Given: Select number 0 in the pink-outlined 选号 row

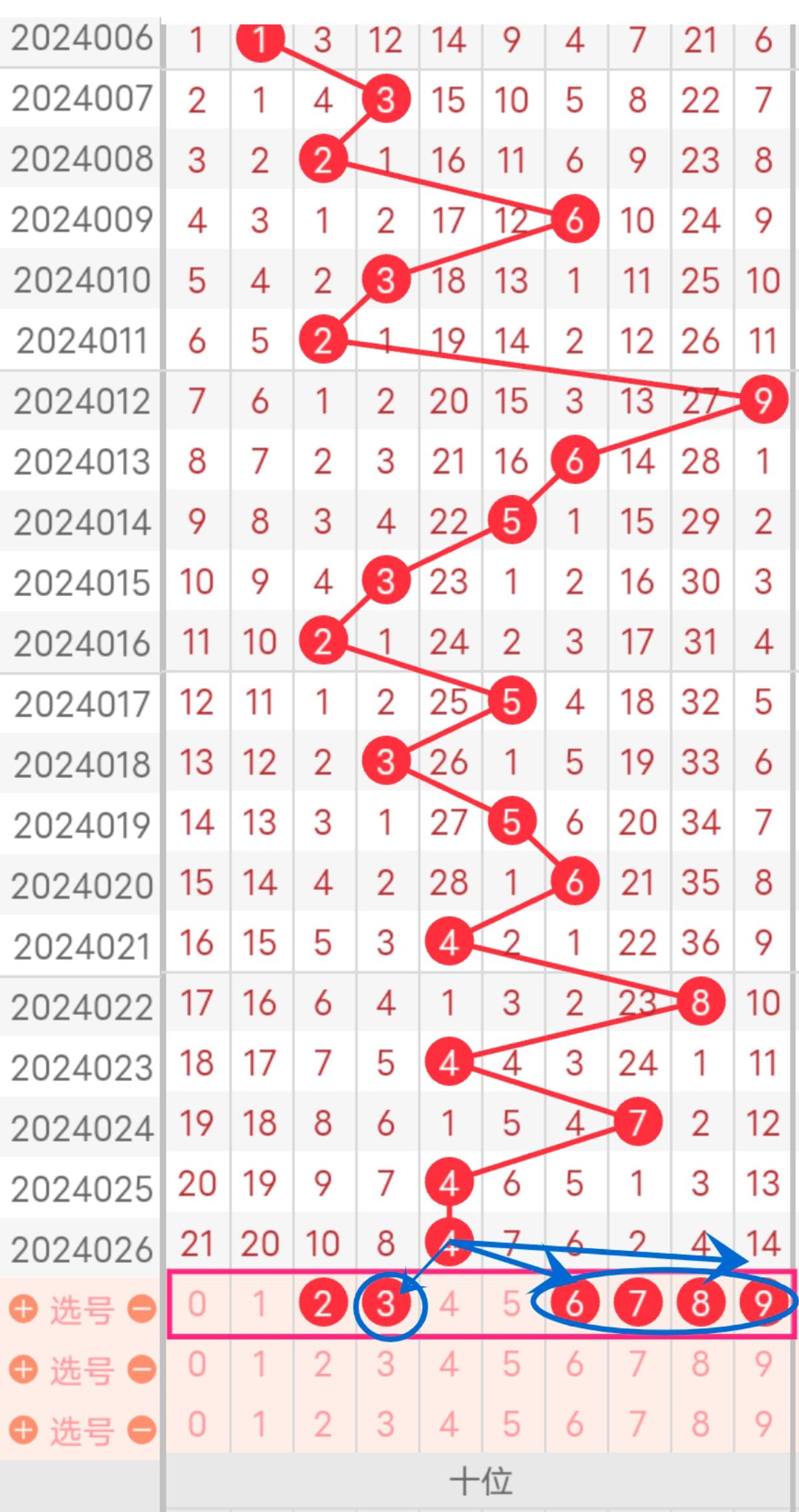Looking at the screenshot, I should point(197,1303).
